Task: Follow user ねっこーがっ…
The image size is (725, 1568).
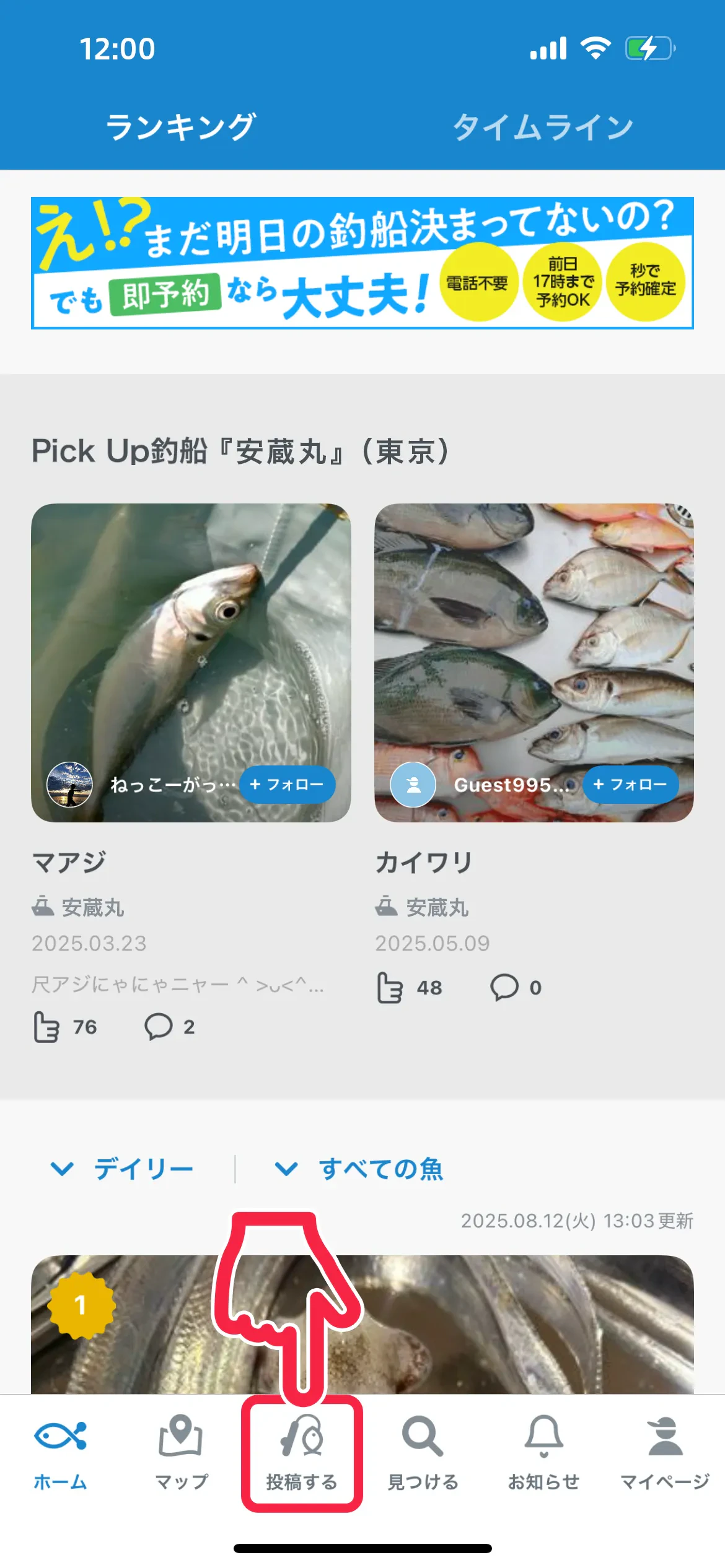Action: (x=287, y=785)
